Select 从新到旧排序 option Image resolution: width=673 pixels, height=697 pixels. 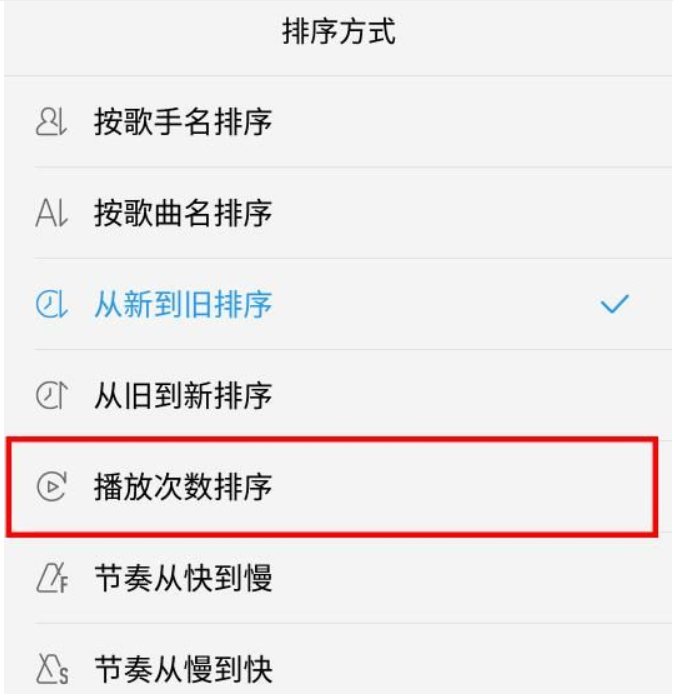pos(183,305)
